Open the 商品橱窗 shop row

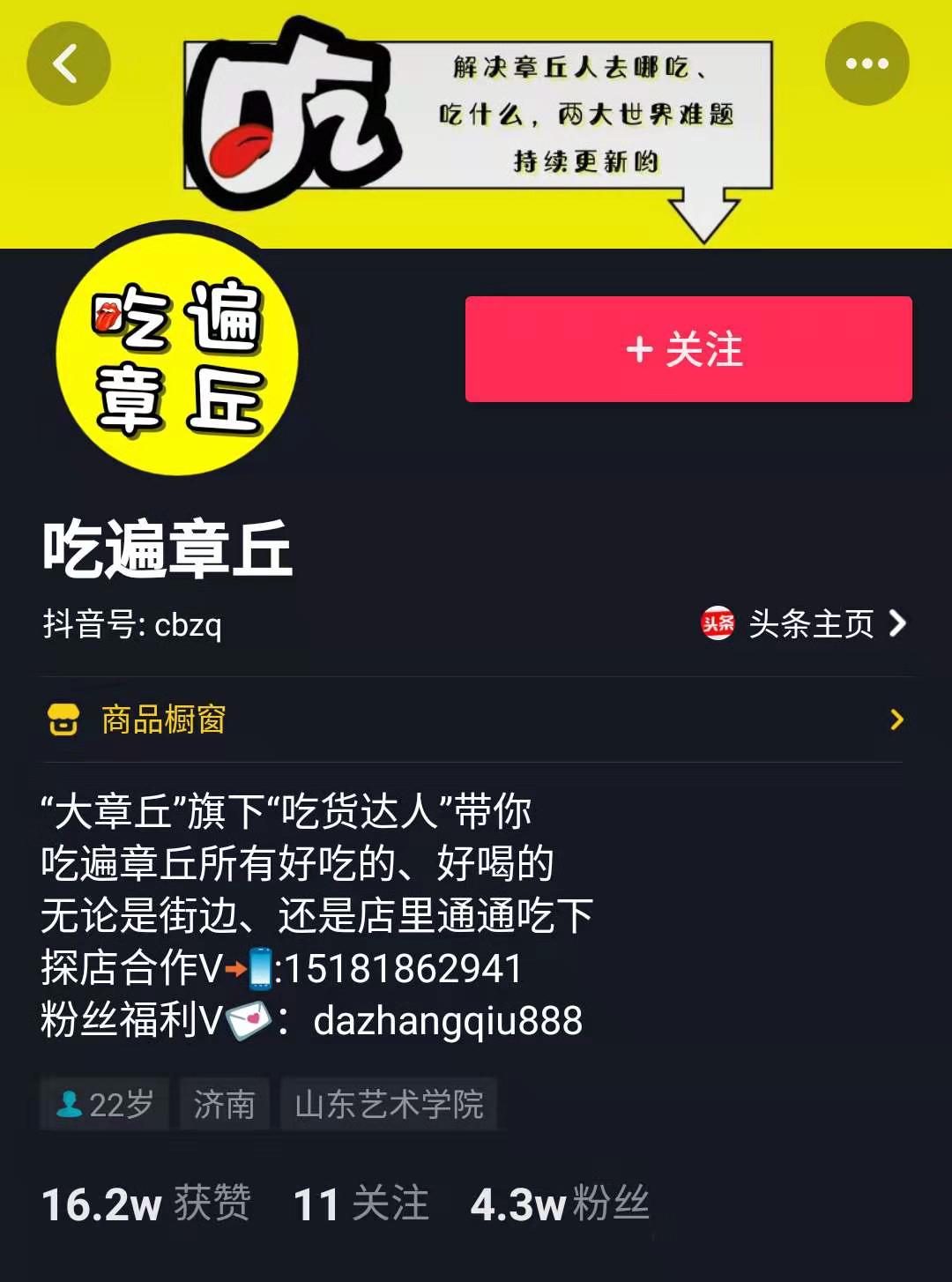coord(476,719)
